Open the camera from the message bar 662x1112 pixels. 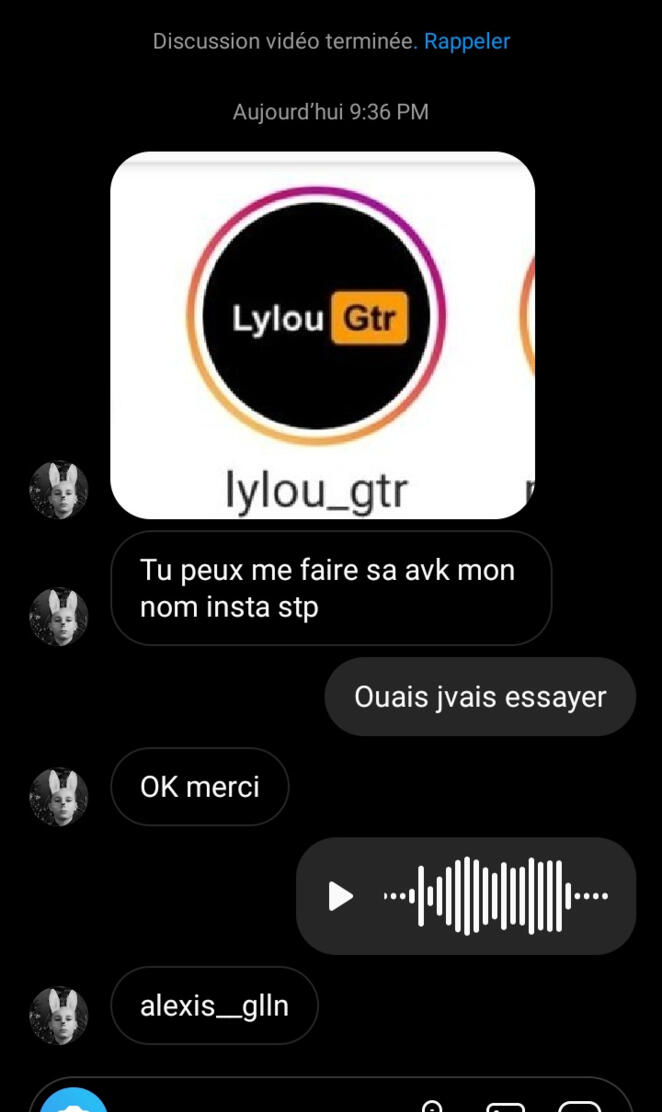click(x=73, y=1101)
